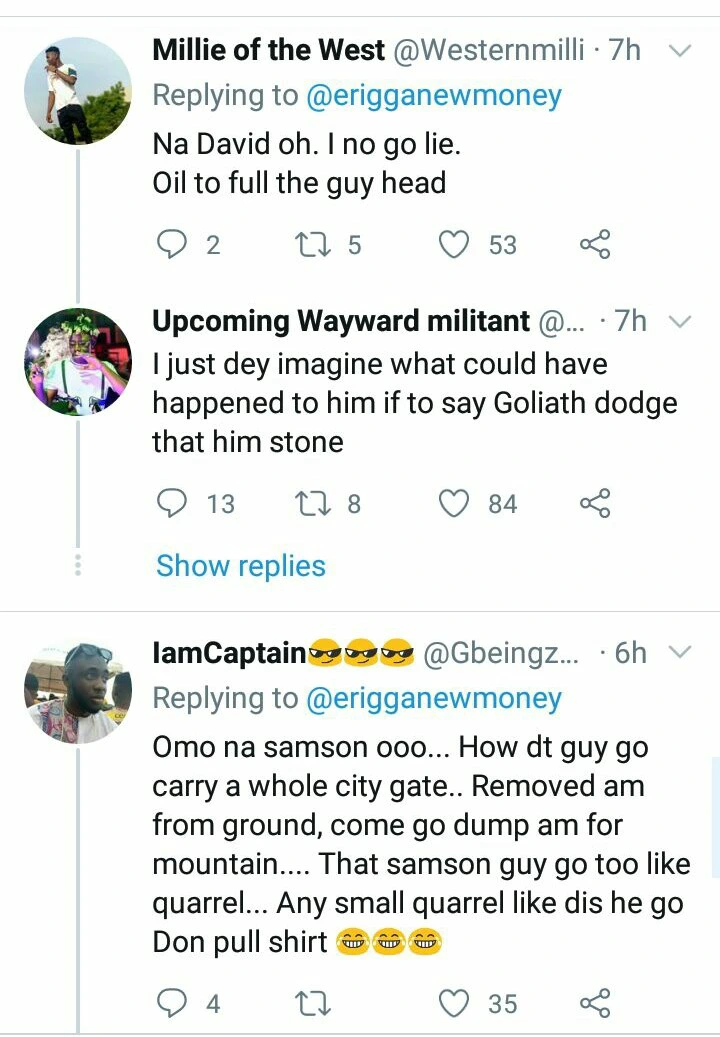Reply to IamCaptain's Samson tweet
The image size is (720, 1037).
174,1002
